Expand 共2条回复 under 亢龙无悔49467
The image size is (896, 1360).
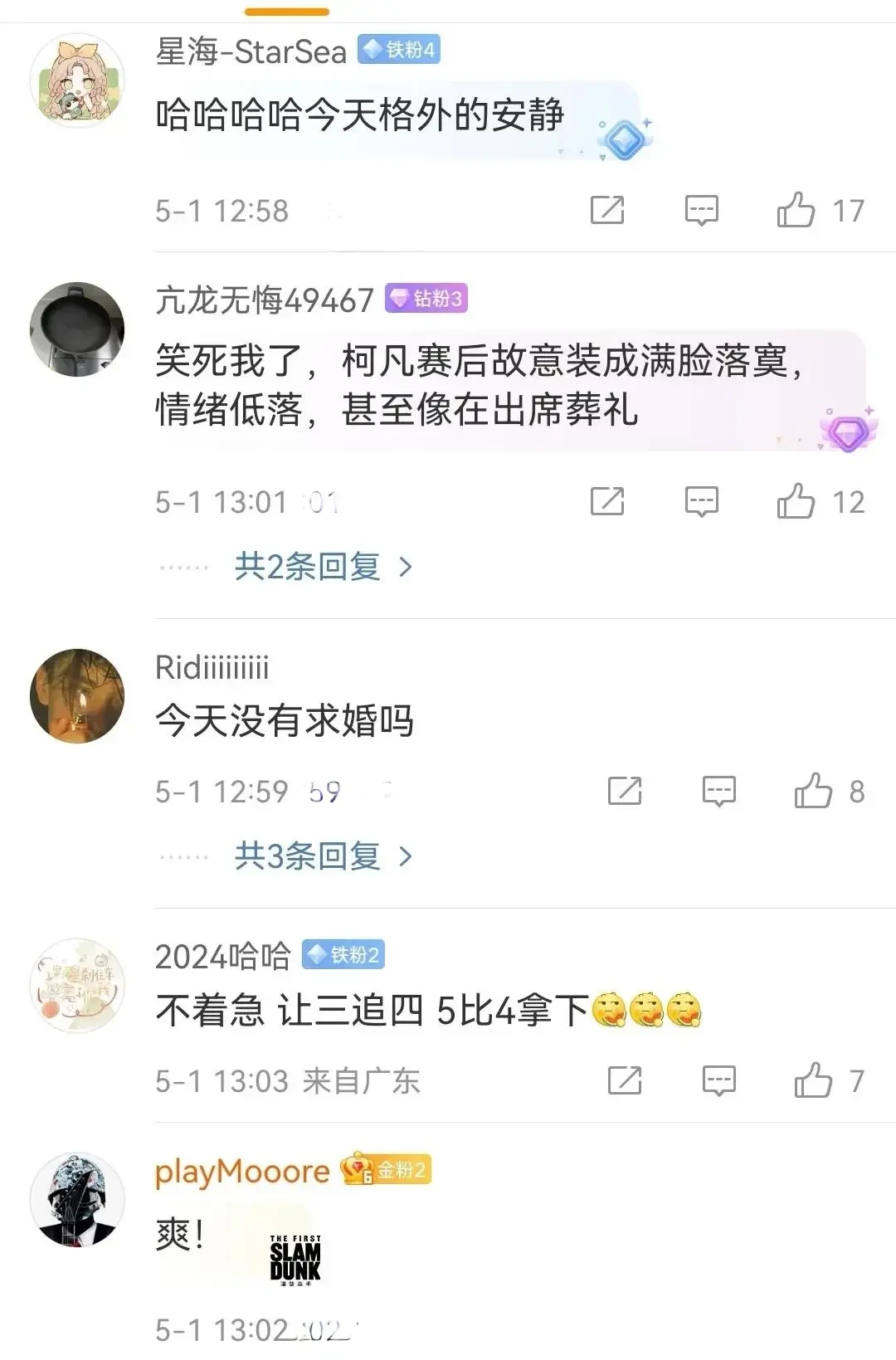[323, 567]
